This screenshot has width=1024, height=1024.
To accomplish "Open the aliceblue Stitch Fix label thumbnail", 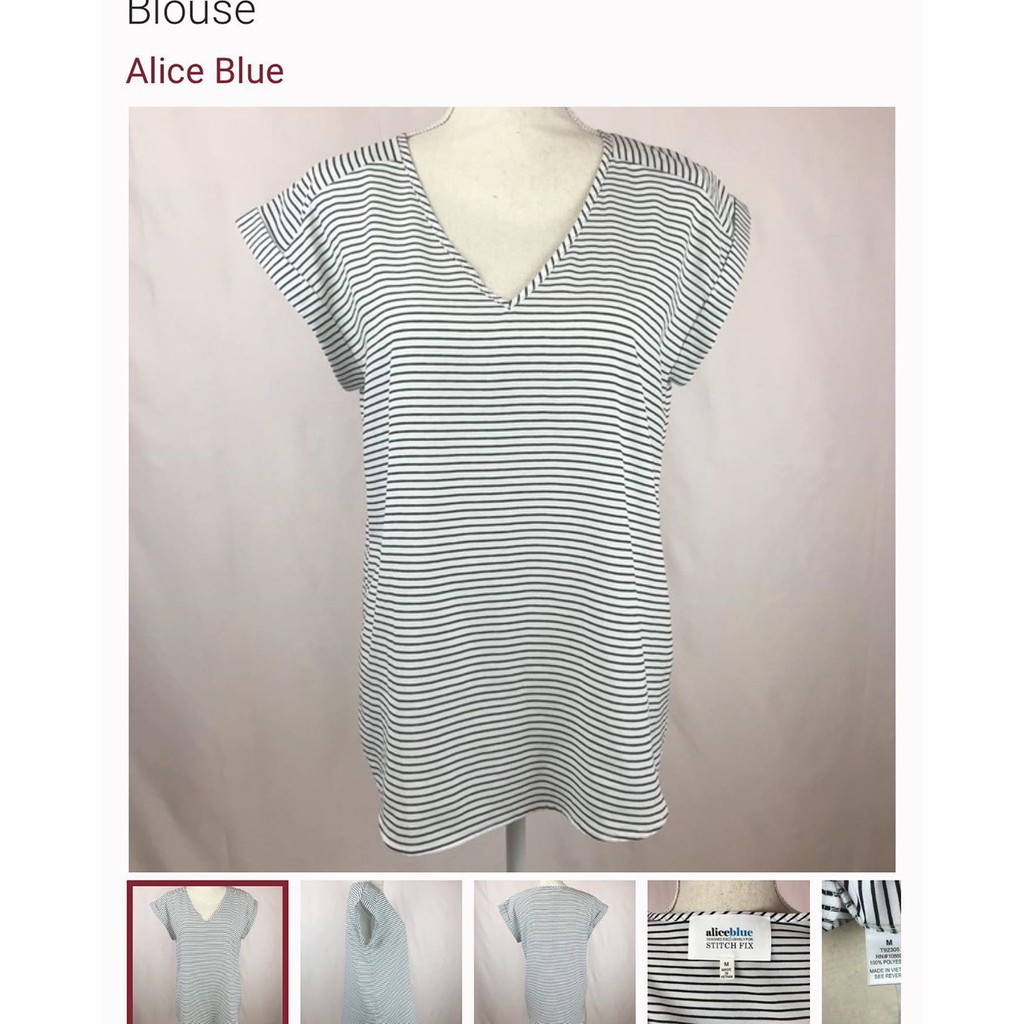I will pos(728,951).
